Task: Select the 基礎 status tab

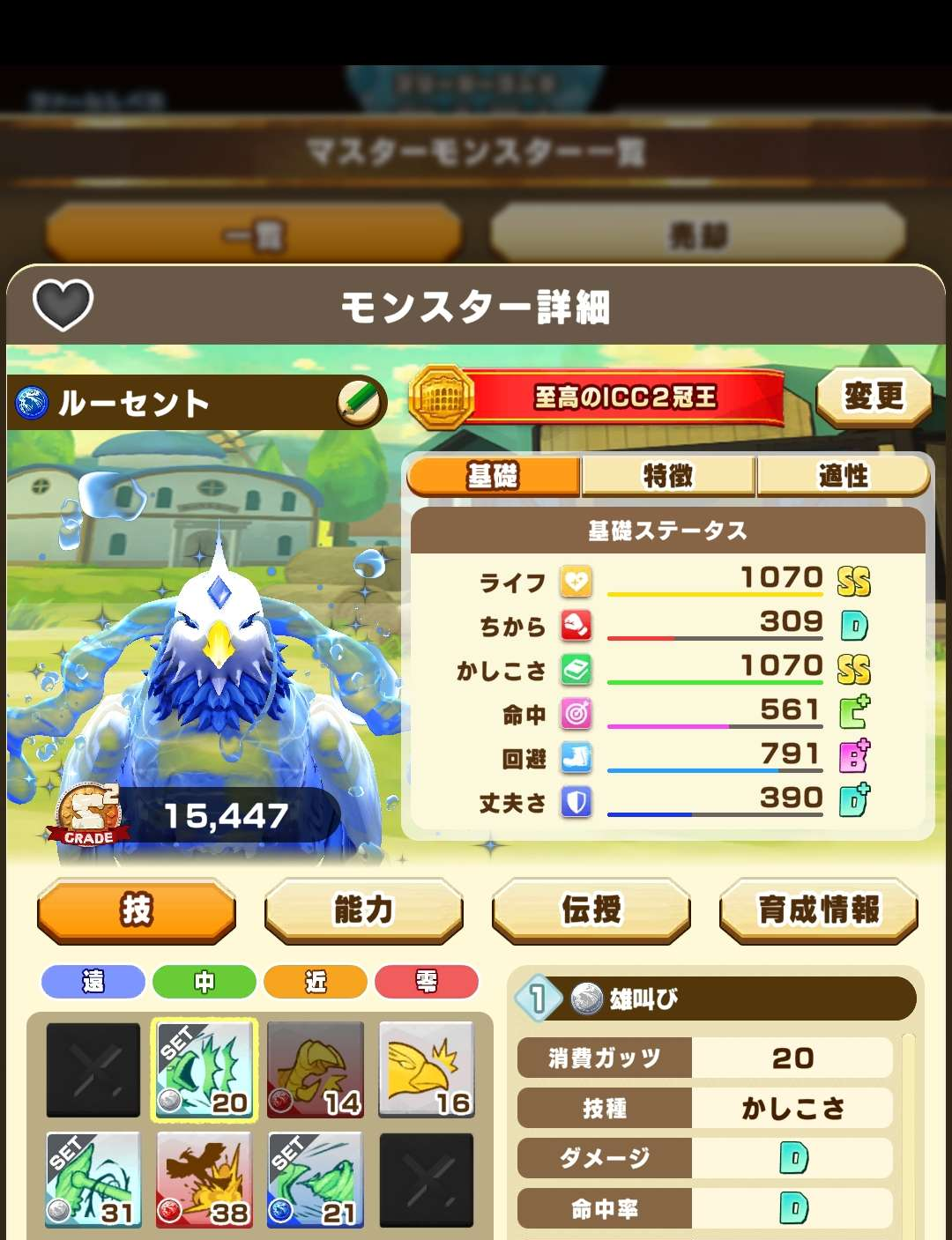Action: click(494, 477)
